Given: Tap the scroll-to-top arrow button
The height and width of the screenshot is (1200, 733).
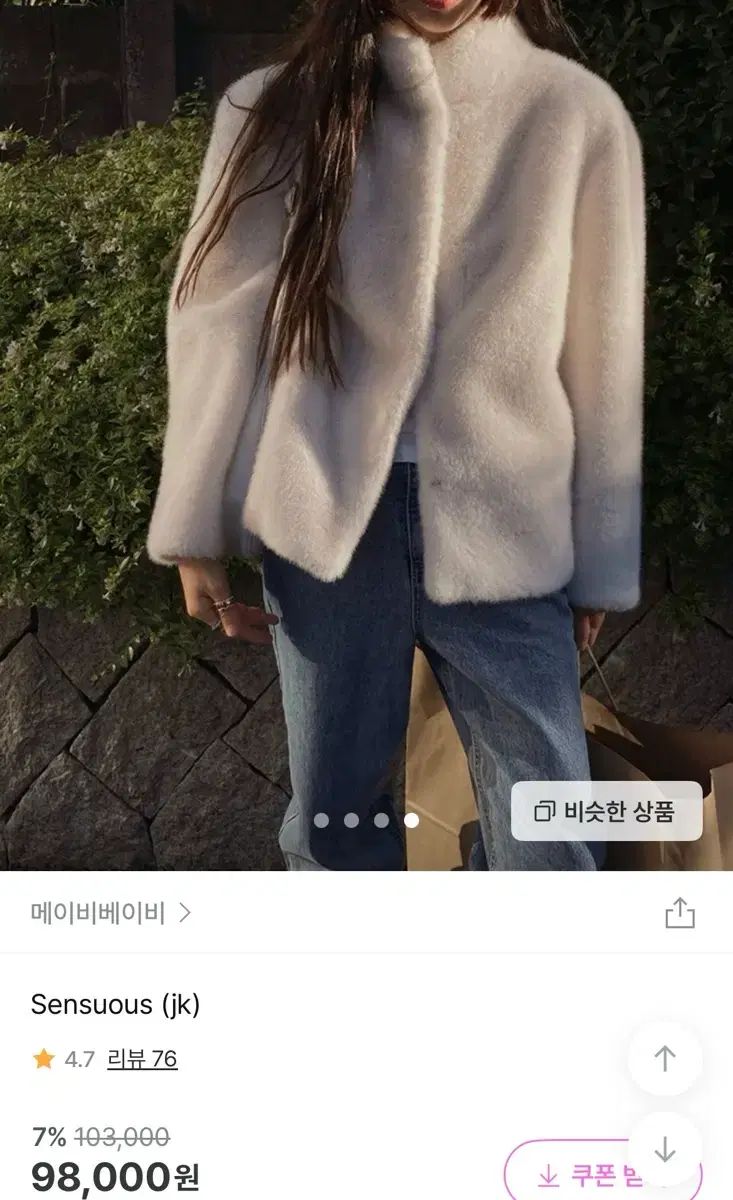Looking at the screenshot, I should [x=665, y=1058].
